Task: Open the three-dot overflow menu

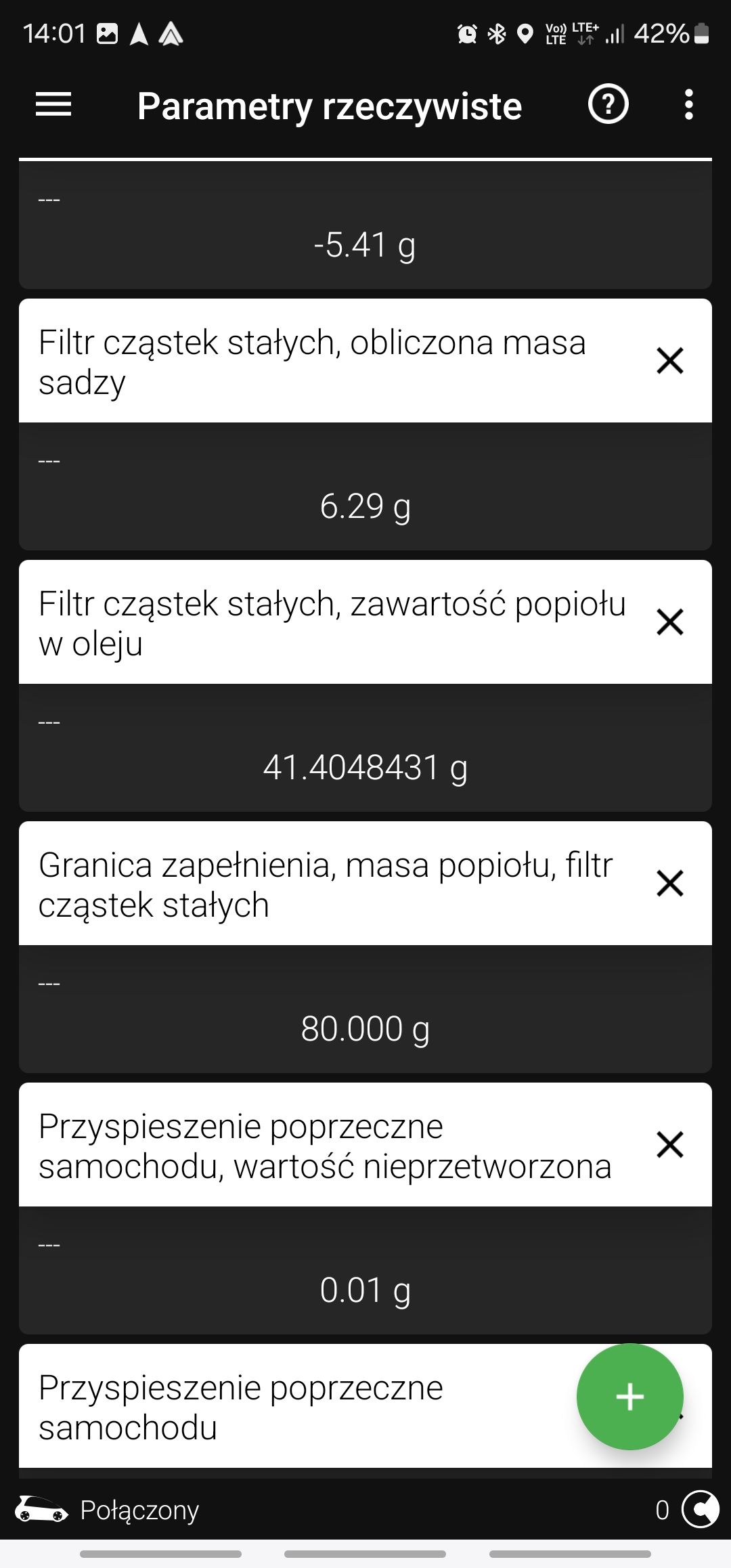Action: point(688,105)
